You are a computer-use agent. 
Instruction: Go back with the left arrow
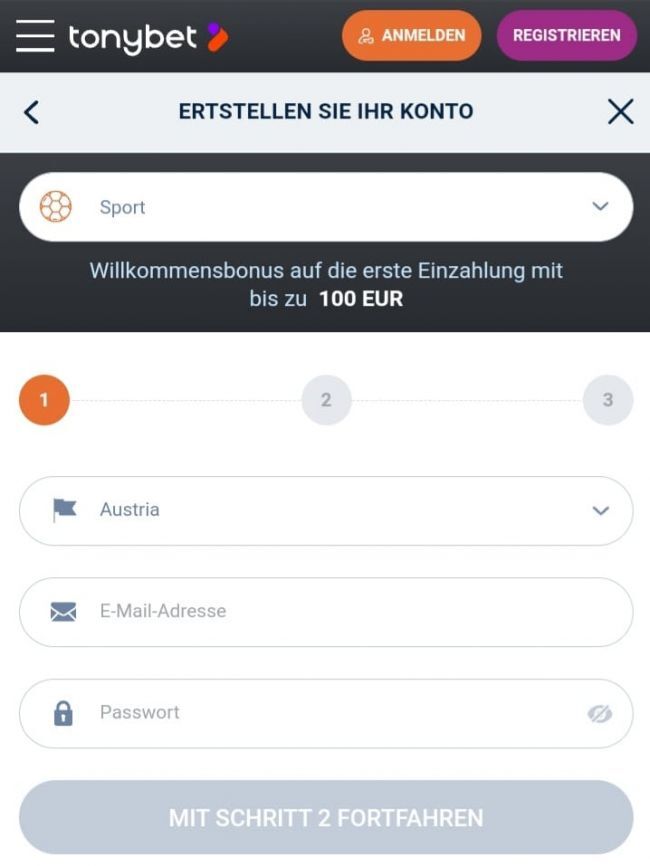point(32,112)
